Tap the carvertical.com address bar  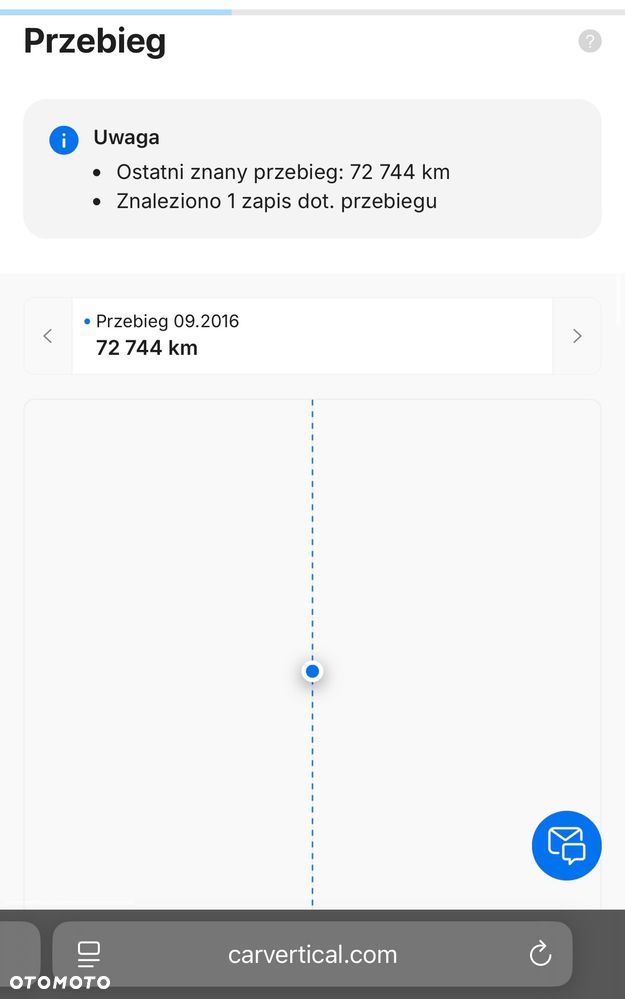tap(312, 955)
